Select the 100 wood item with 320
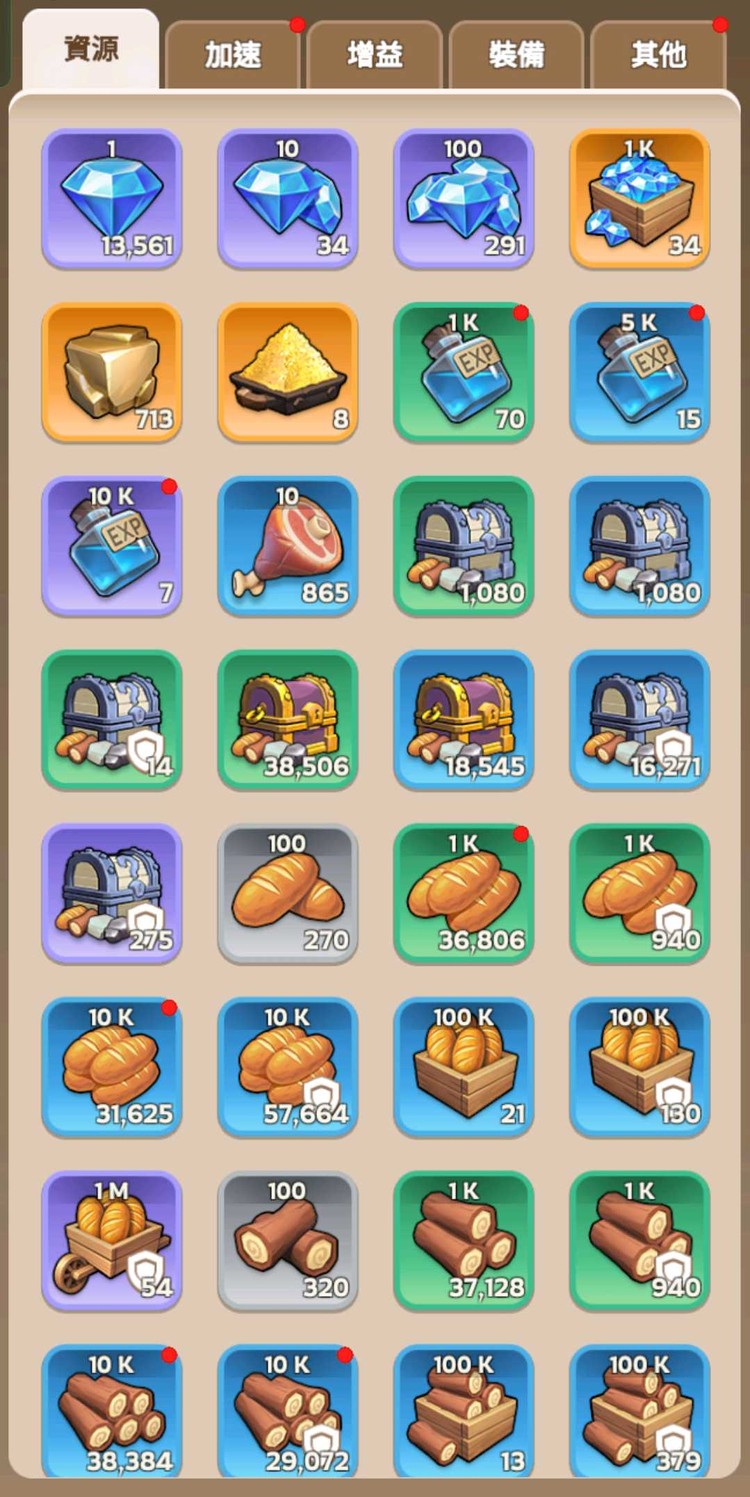The height and width of the screenshot is (1497, 750). point(288,1241)
